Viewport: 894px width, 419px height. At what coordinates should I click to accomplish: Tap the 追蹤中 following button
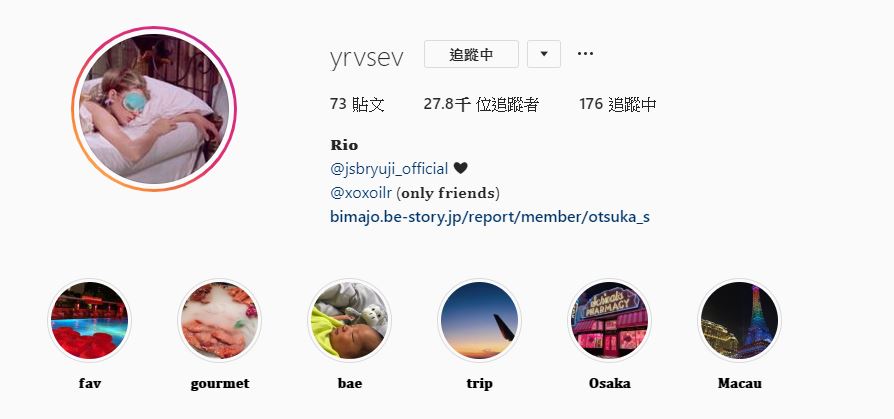pos(471,55)
